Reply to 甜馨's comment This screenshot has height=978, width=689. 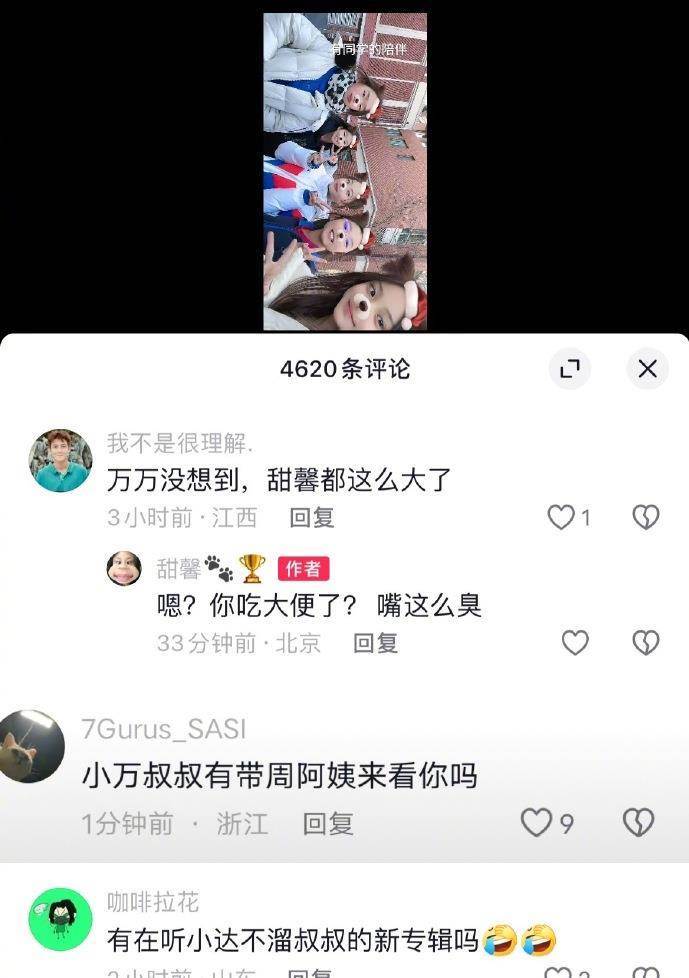(375, 643)
